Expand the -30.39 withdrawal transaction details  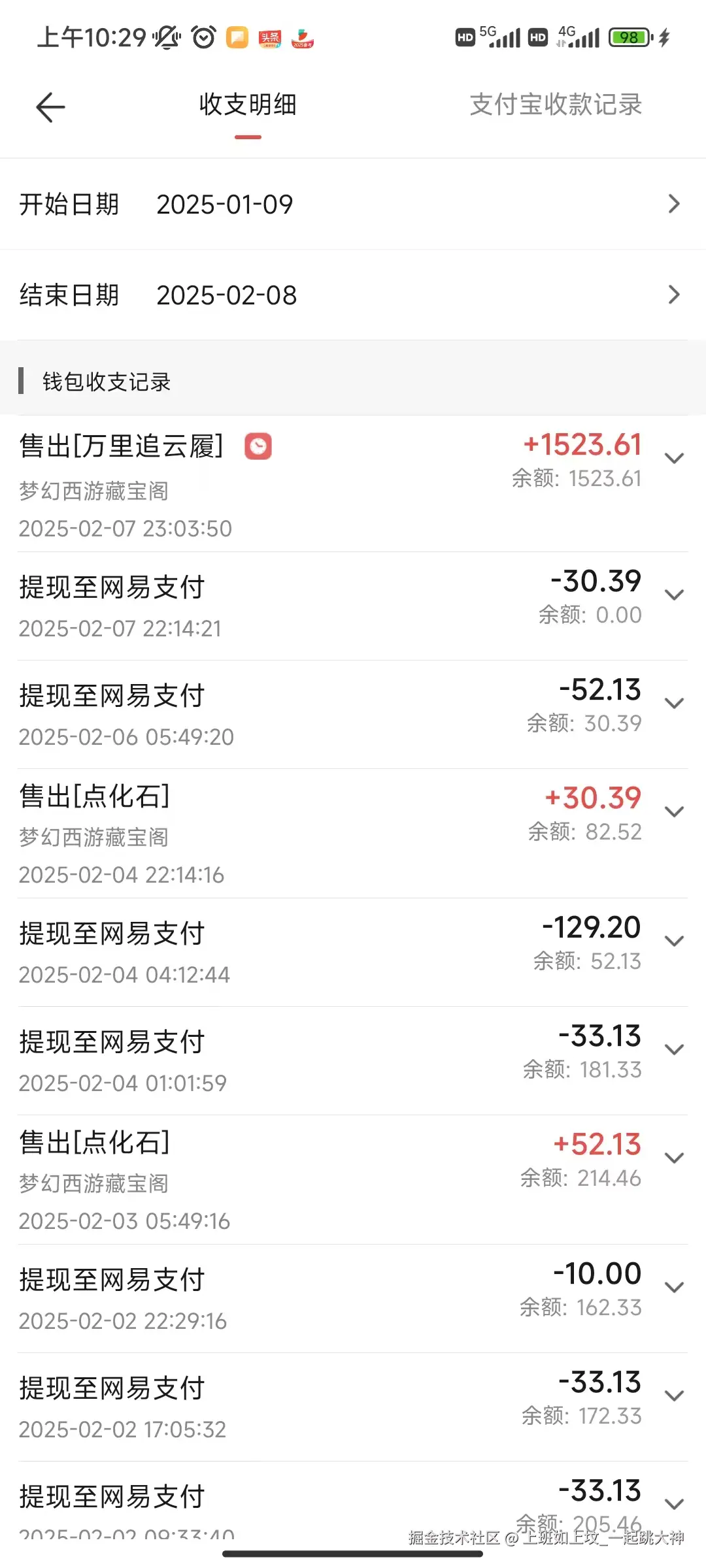coord(674,595)
